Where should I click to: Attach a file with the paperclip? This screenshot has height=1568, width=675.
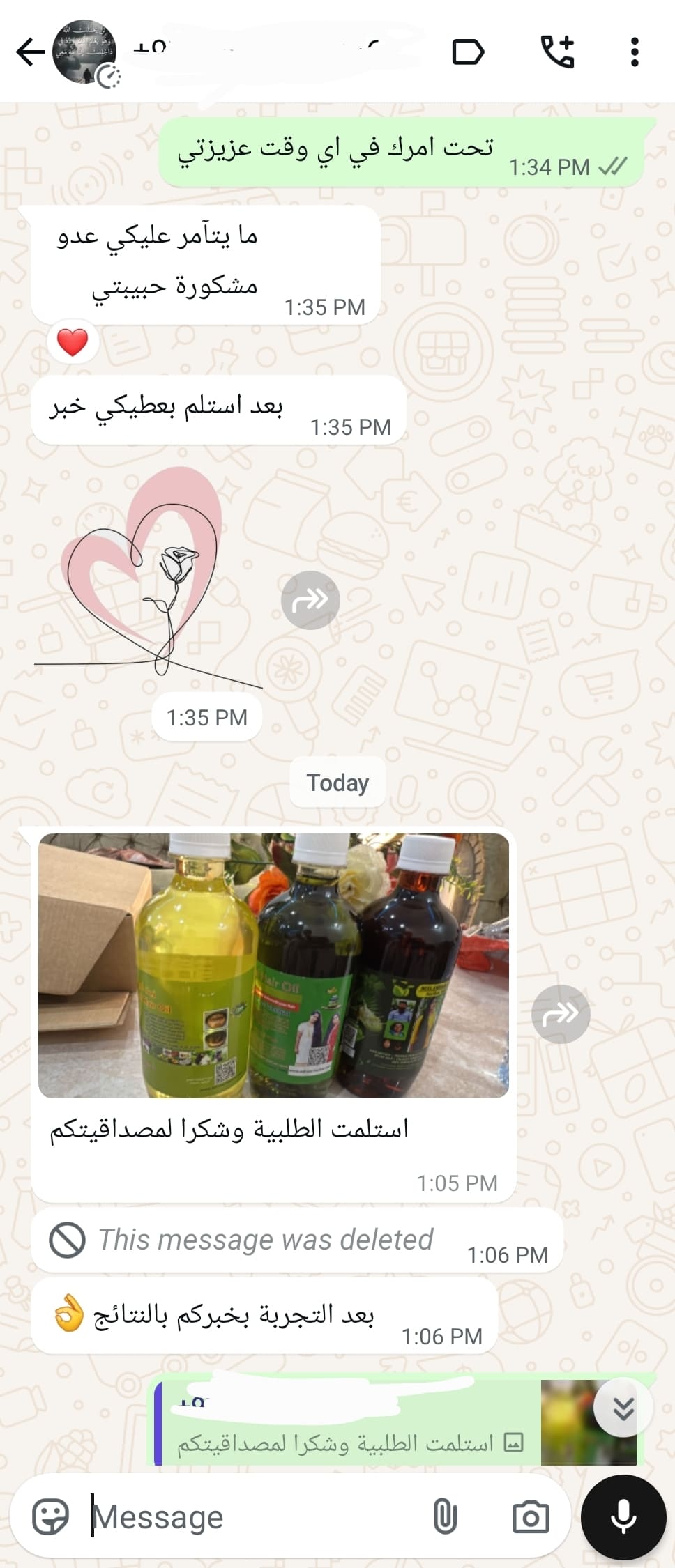445,1517
